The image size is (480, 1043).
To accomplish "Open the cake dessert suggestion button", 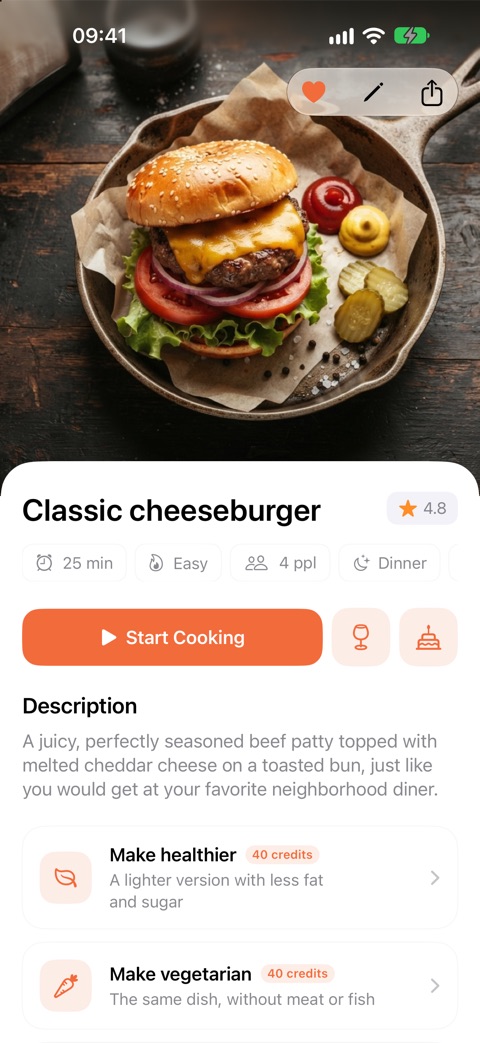I will [428, 637].
